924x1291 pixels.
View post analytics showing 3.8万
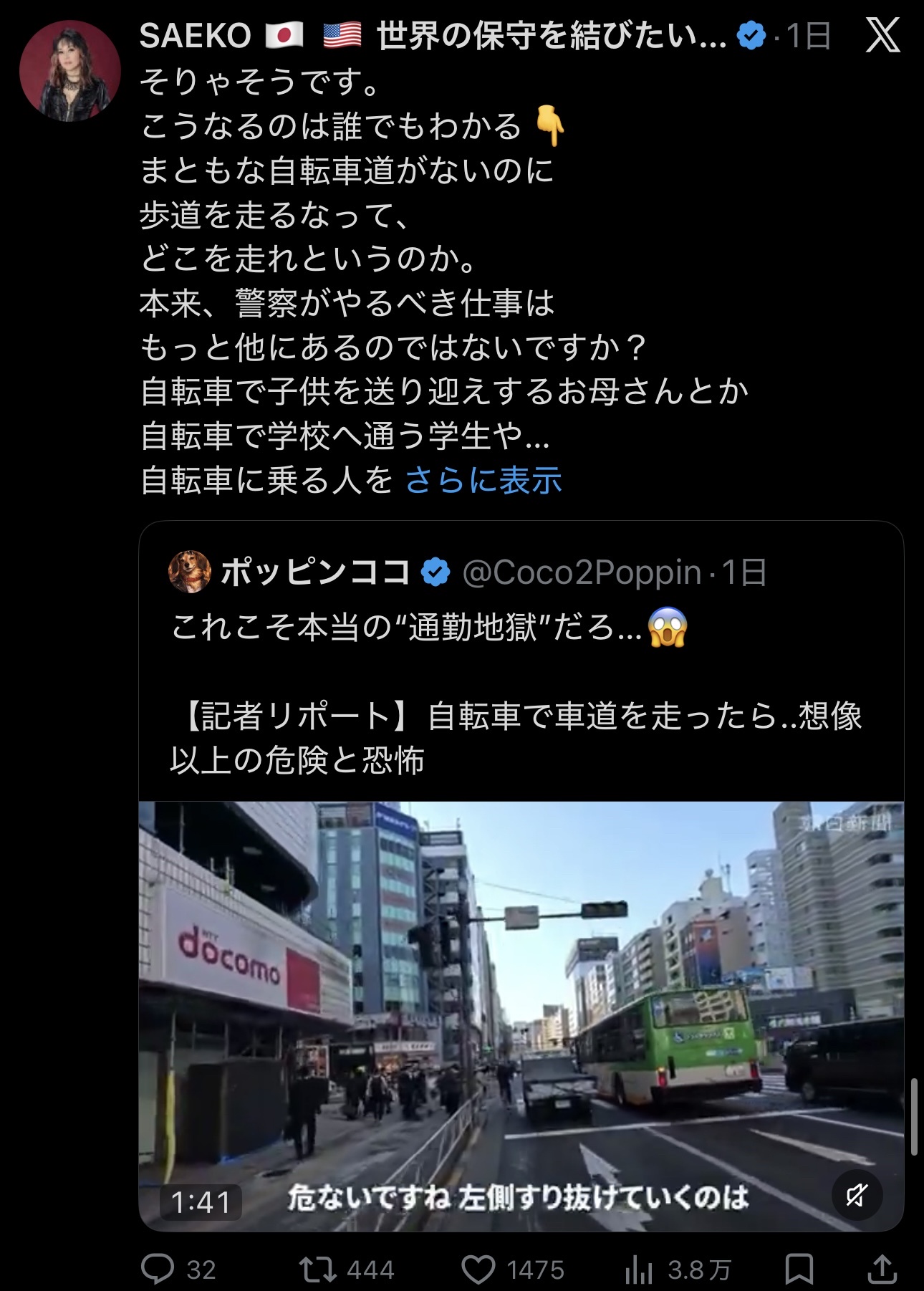[639, 1269]
